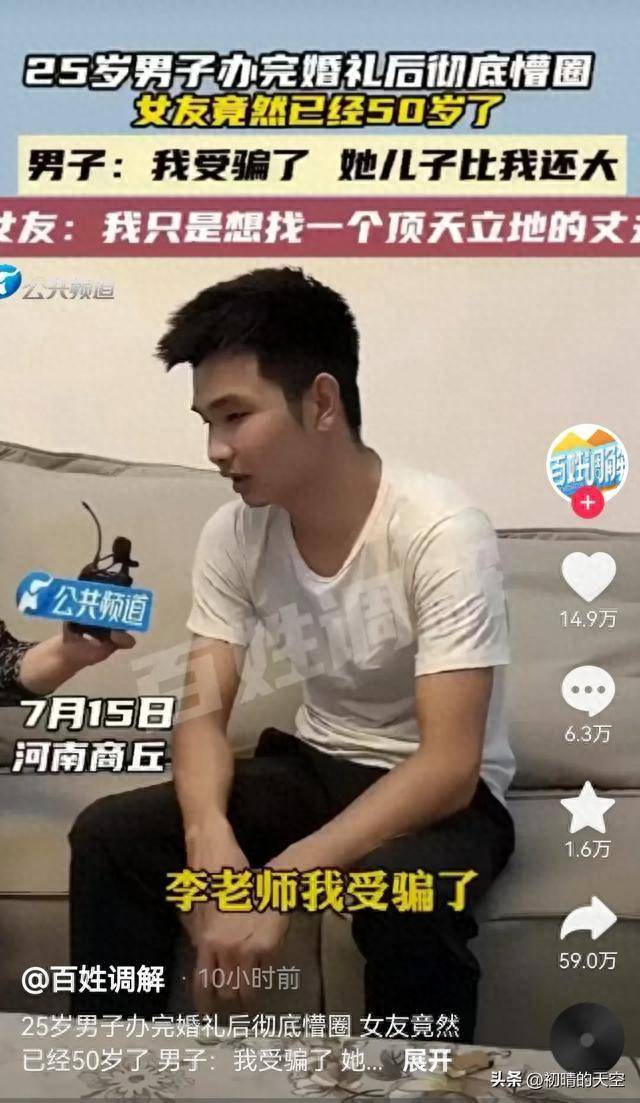This screenshot has width=640, height=1103.
Task: Open the comments on this video
Action: click(588, 690)
